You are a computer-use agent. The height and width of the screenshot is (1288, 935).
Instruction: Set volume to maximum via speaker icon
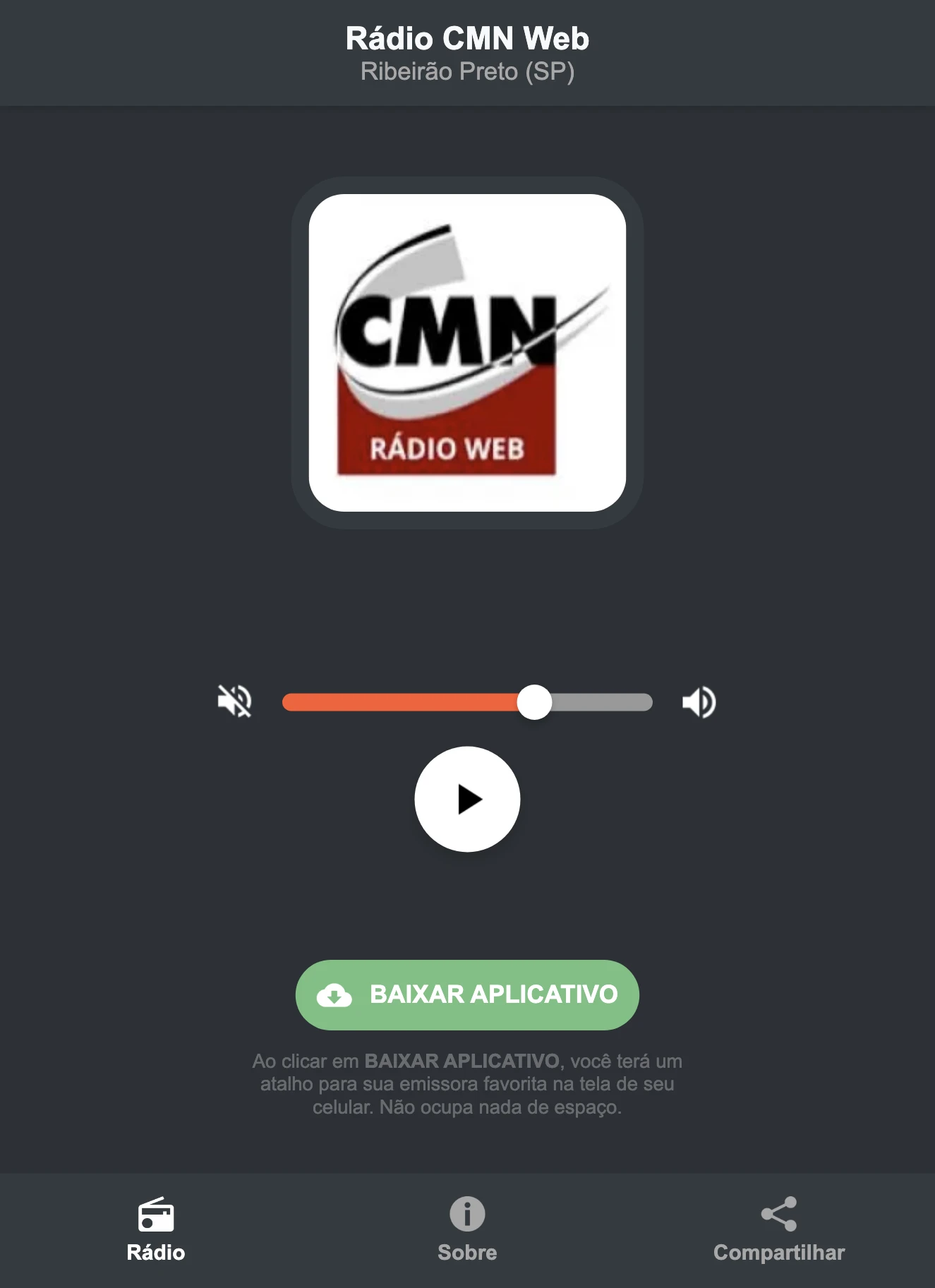coord(699,701)
